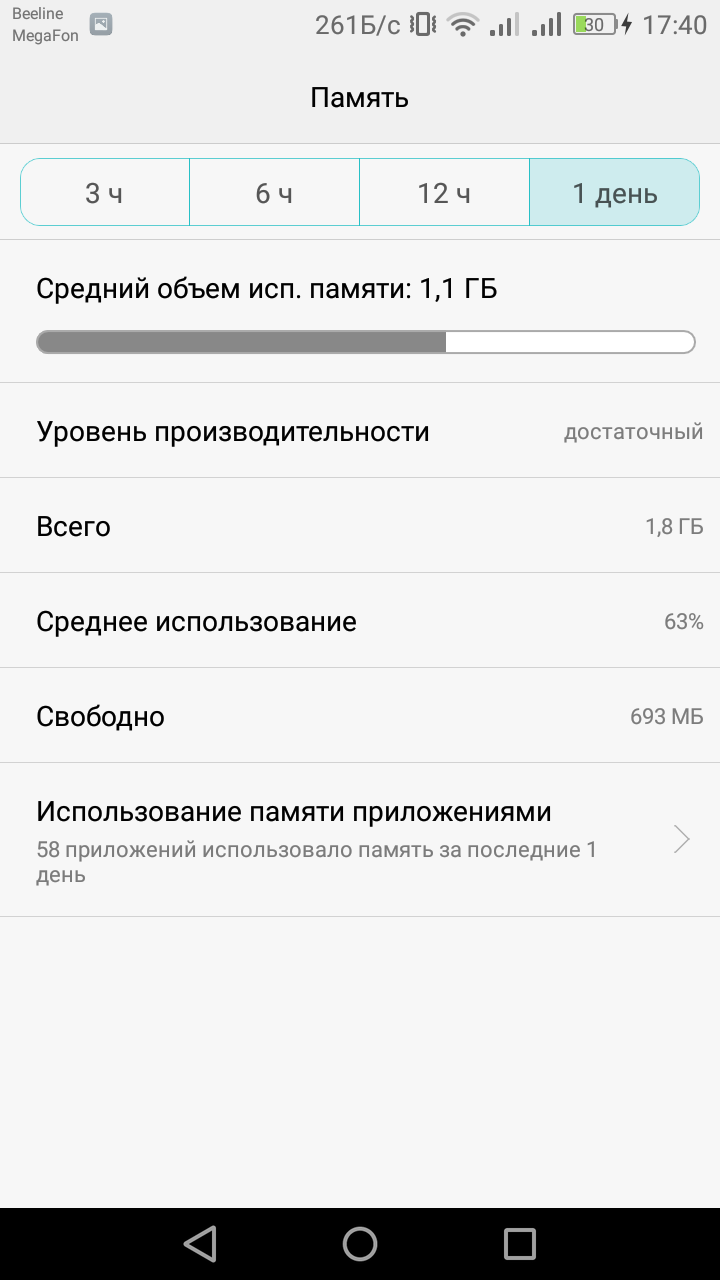Viewport: 720px width, 1280px height.
Task: Open the recent apps view
Action: (520, 1244)
